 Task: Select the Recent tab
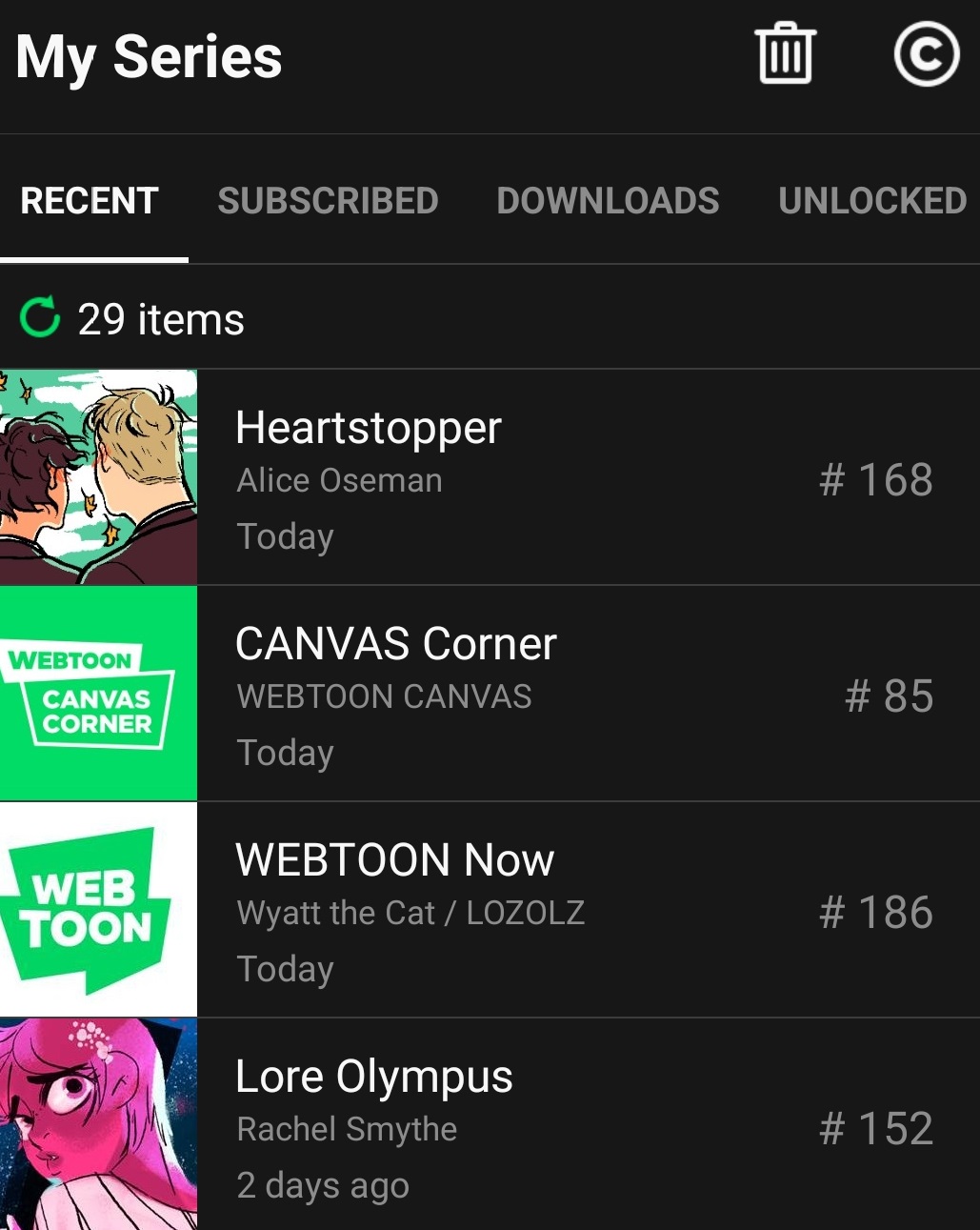click(x=90, y=201)
